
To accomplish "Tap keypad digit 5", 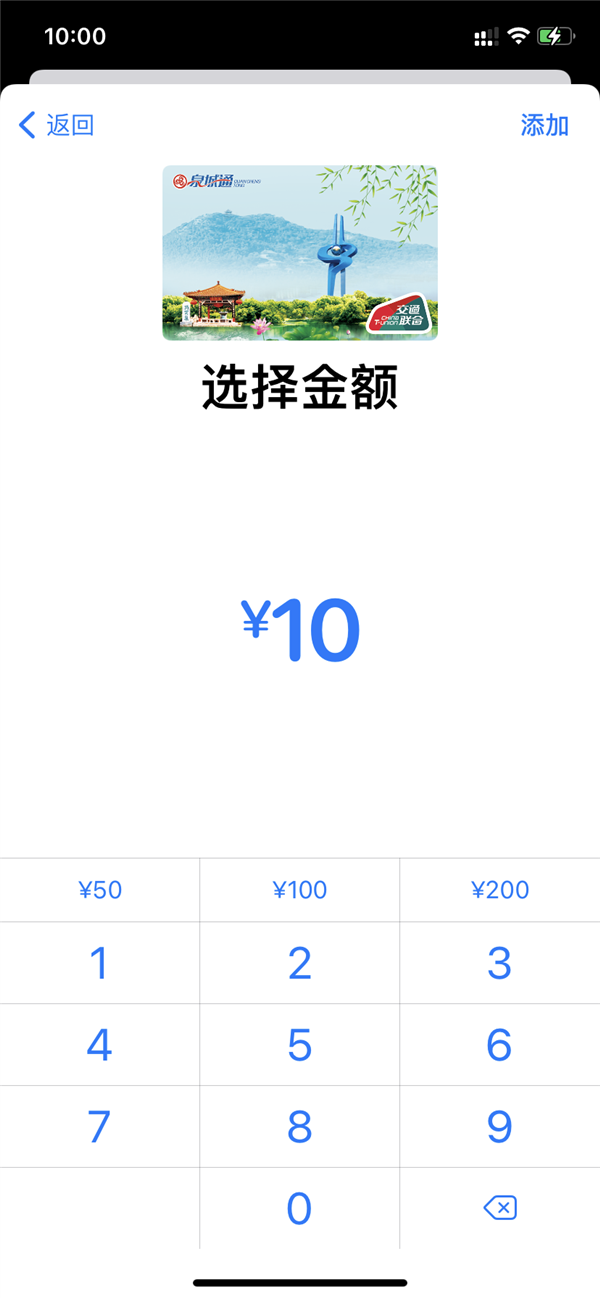I will point(300,1045).
